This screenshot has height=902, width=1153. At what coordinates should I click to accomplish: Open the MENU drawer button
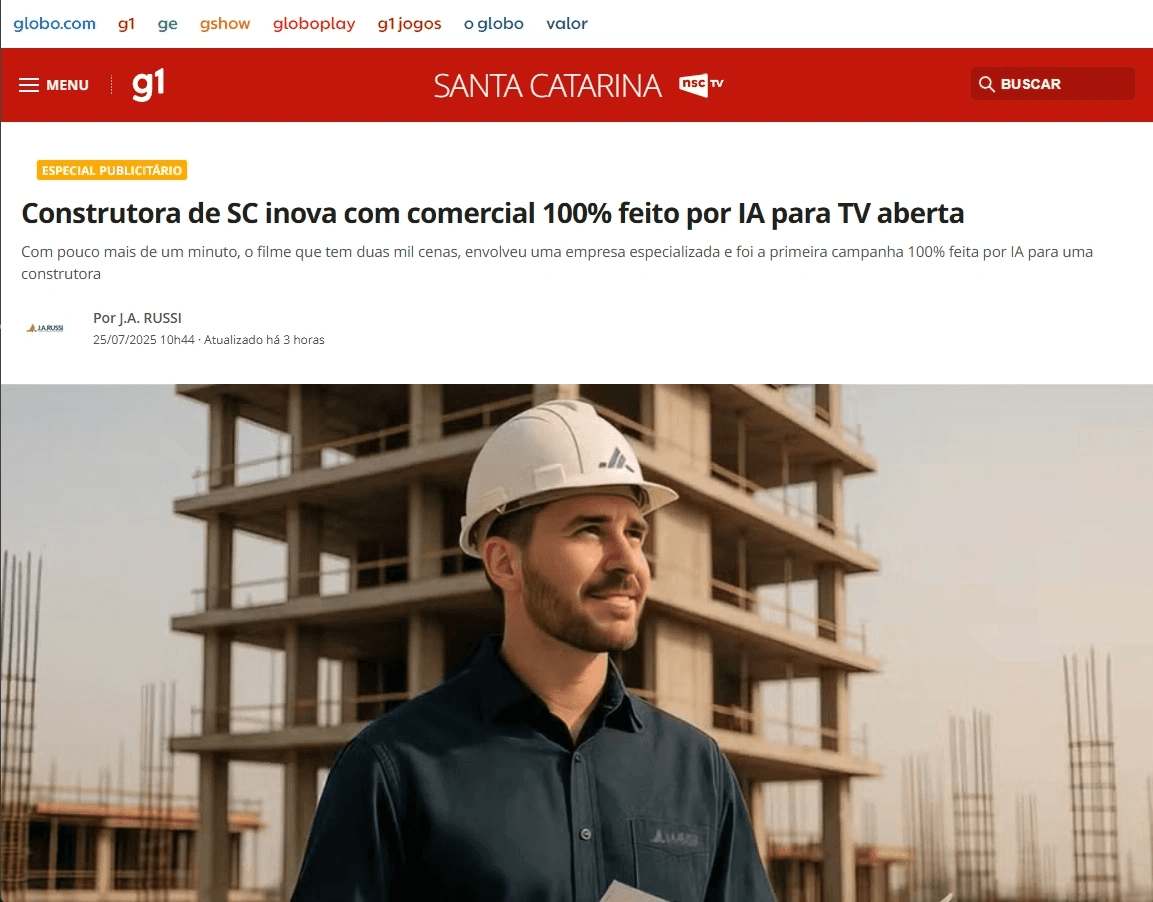(54, 85)
